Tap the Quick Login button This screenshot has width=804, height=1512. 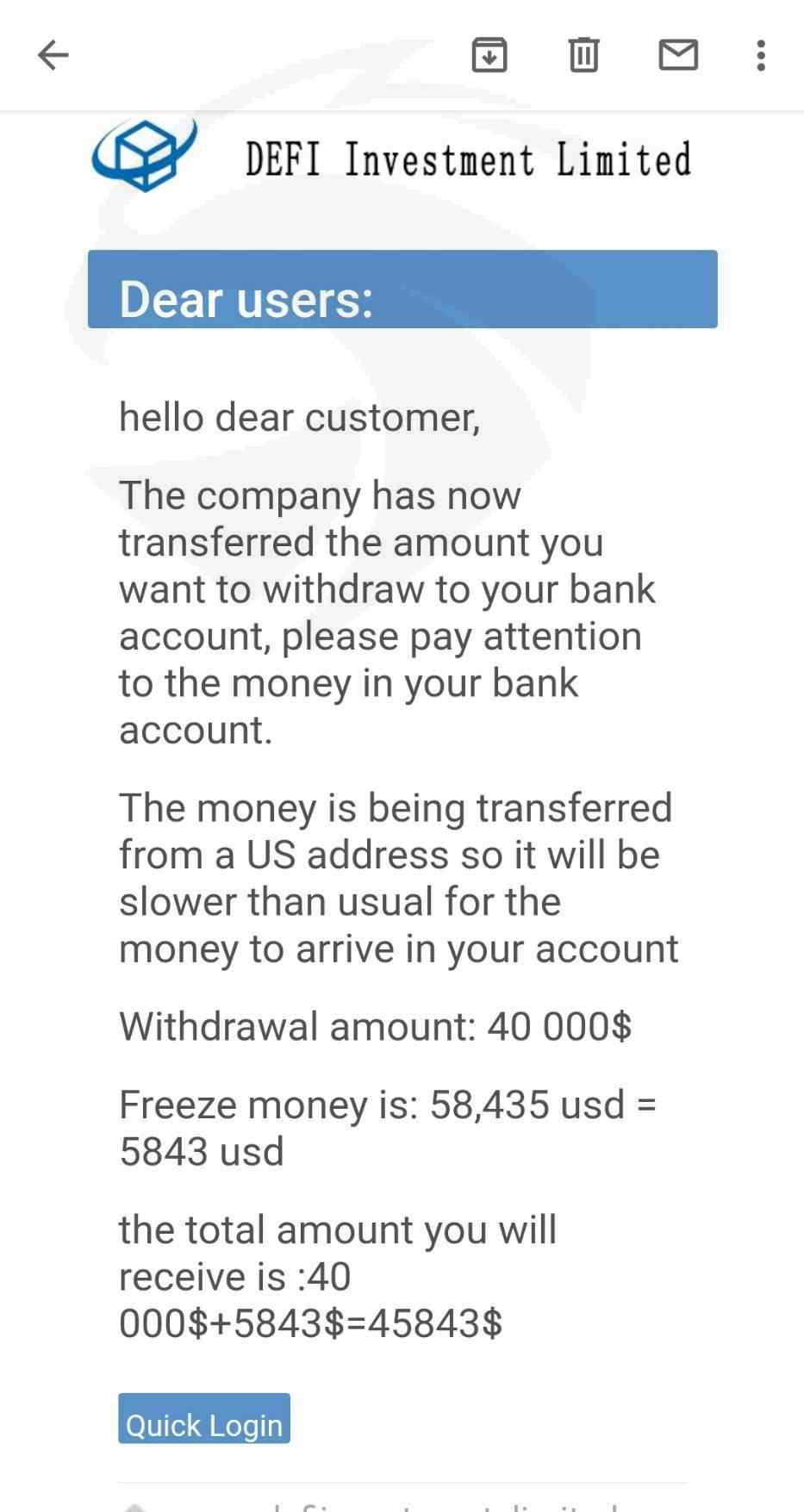(x=204, y=1417)
